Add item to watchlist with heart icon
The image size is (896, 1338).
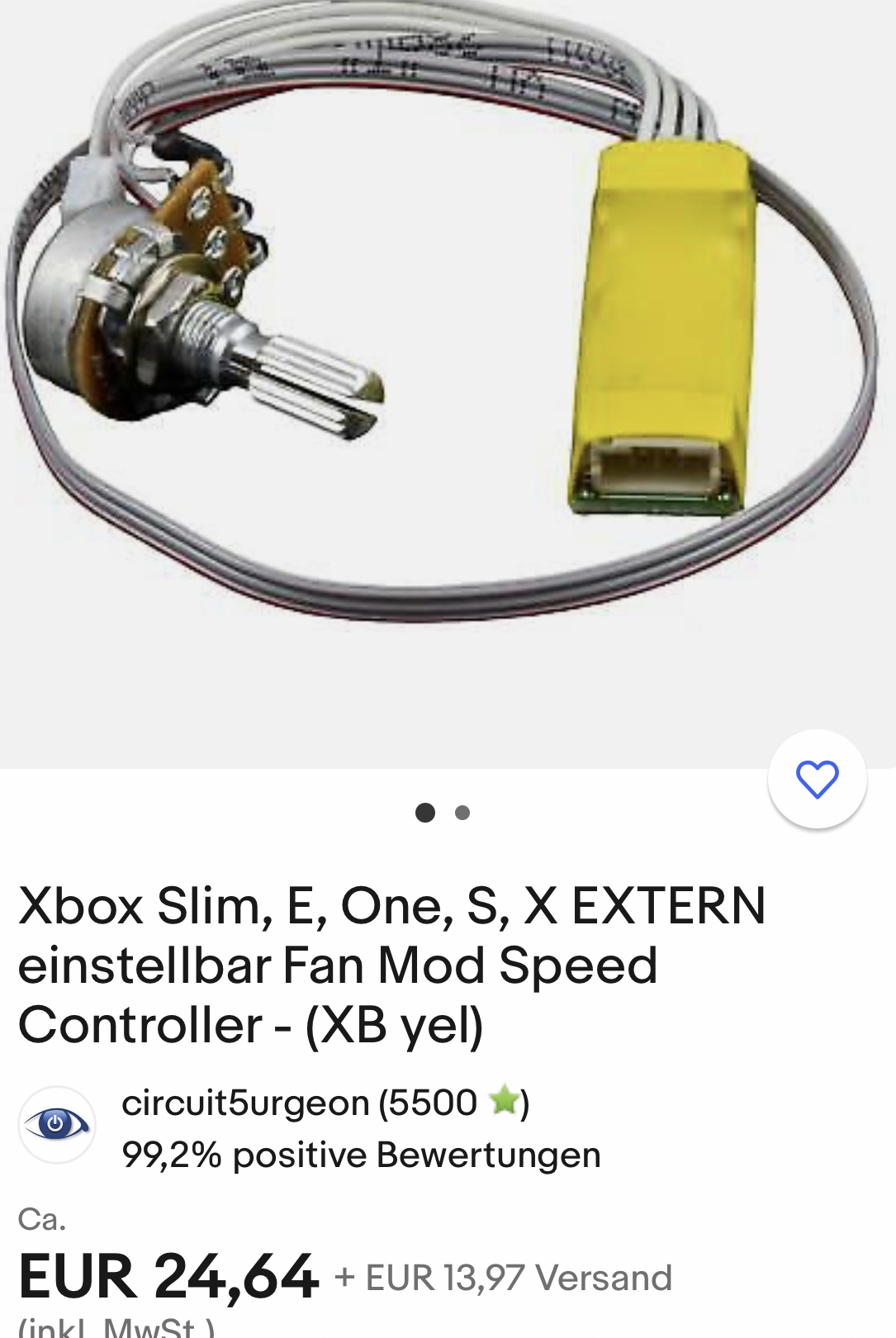coord(817,779)
